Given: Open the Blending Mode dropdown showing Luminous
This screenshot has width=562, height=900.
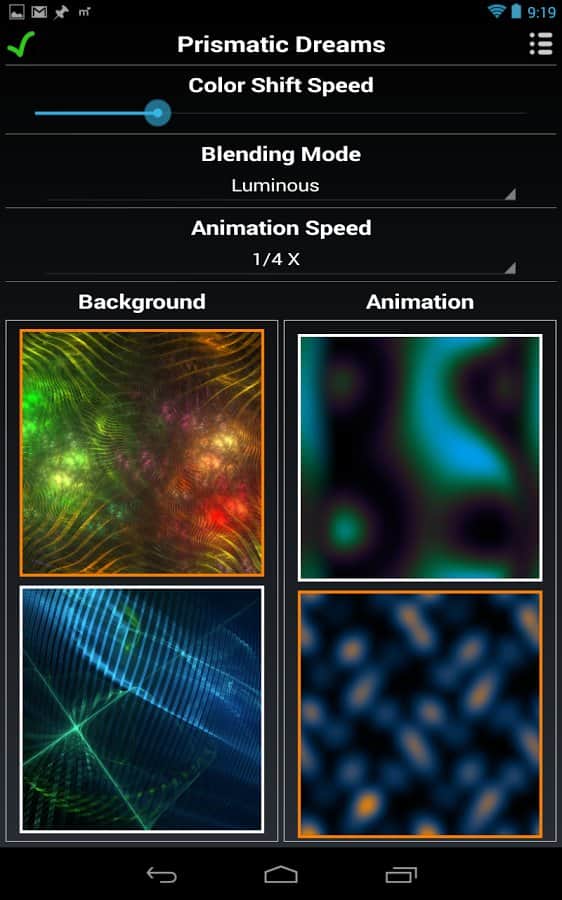Looking at the screenshot, I should 281,186.
